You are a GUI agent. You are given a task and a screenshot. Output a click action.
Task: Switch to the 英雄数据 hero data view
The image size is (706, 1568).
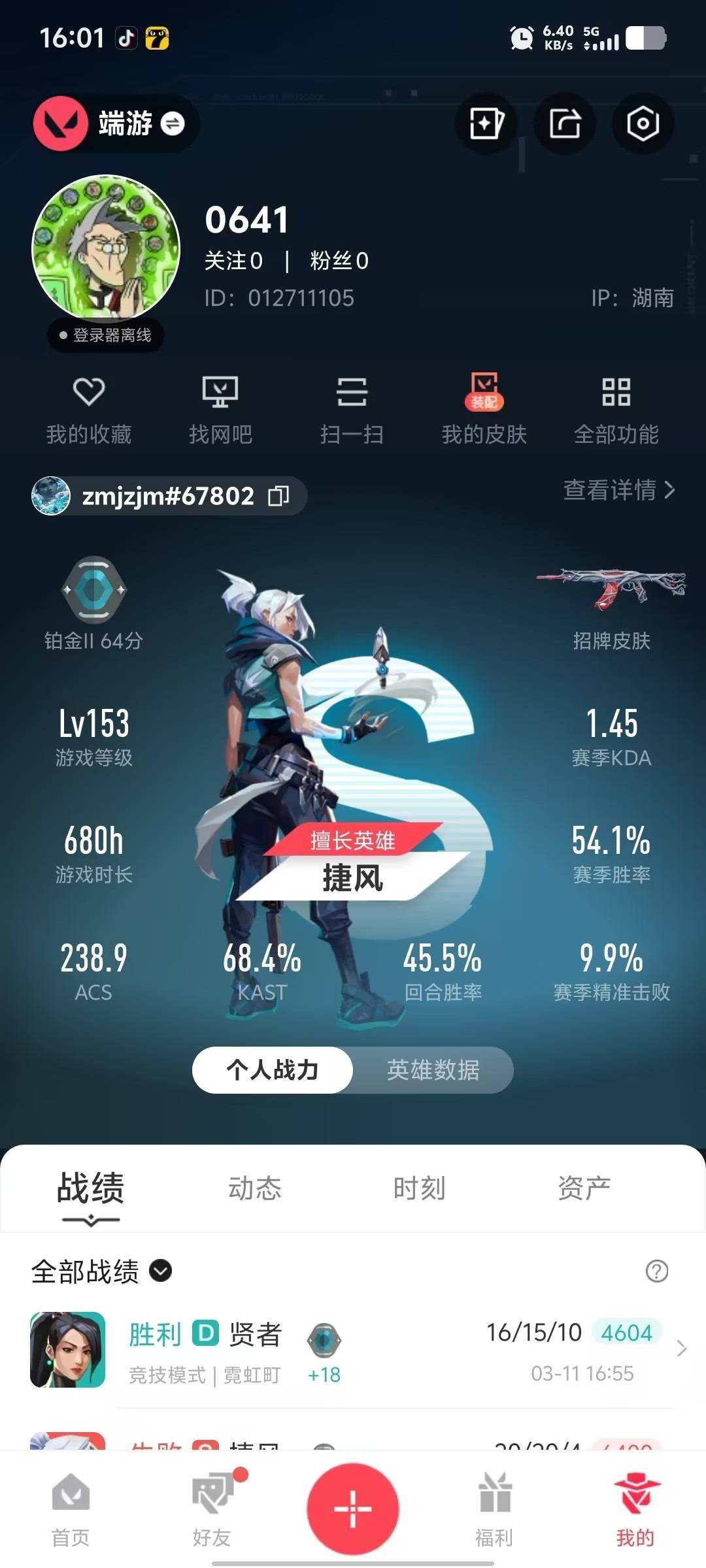click(433, 1070)
